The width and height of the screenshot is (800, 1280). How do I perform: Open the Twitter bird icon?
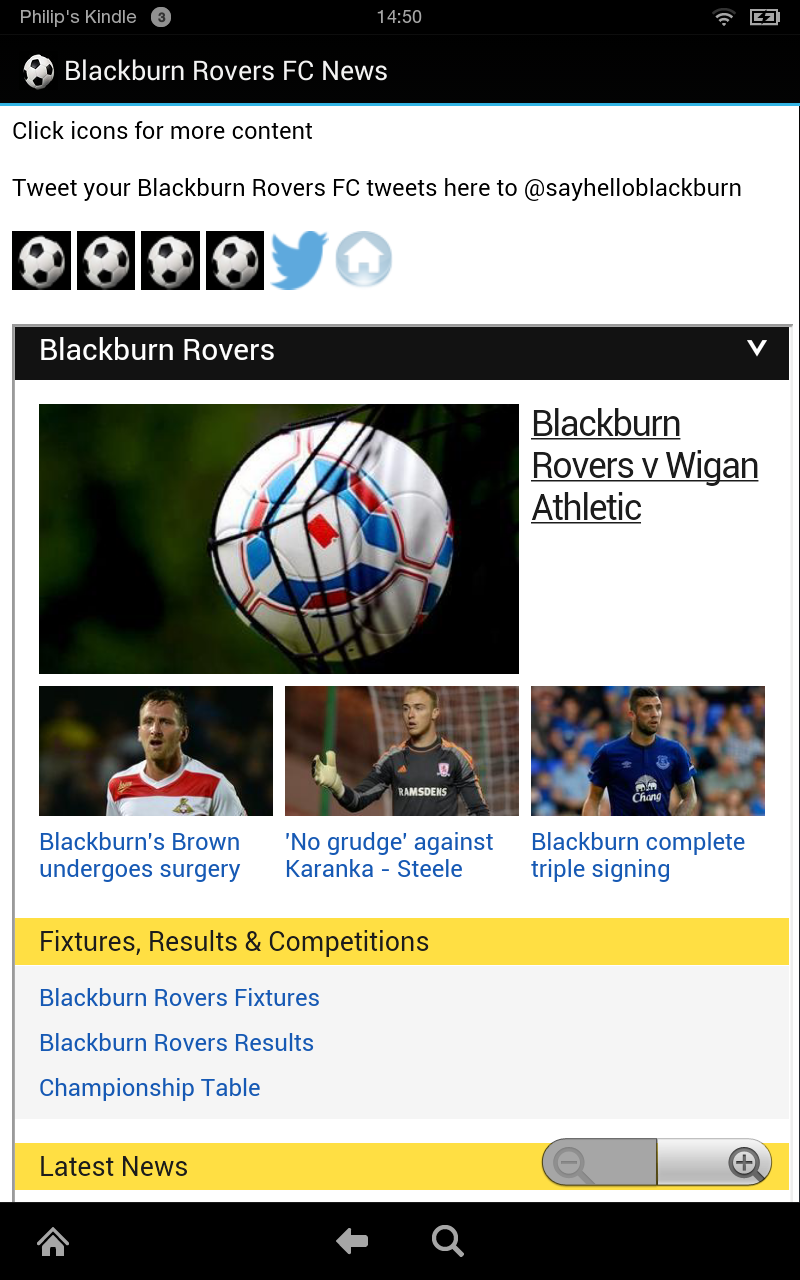click(299, 260)
